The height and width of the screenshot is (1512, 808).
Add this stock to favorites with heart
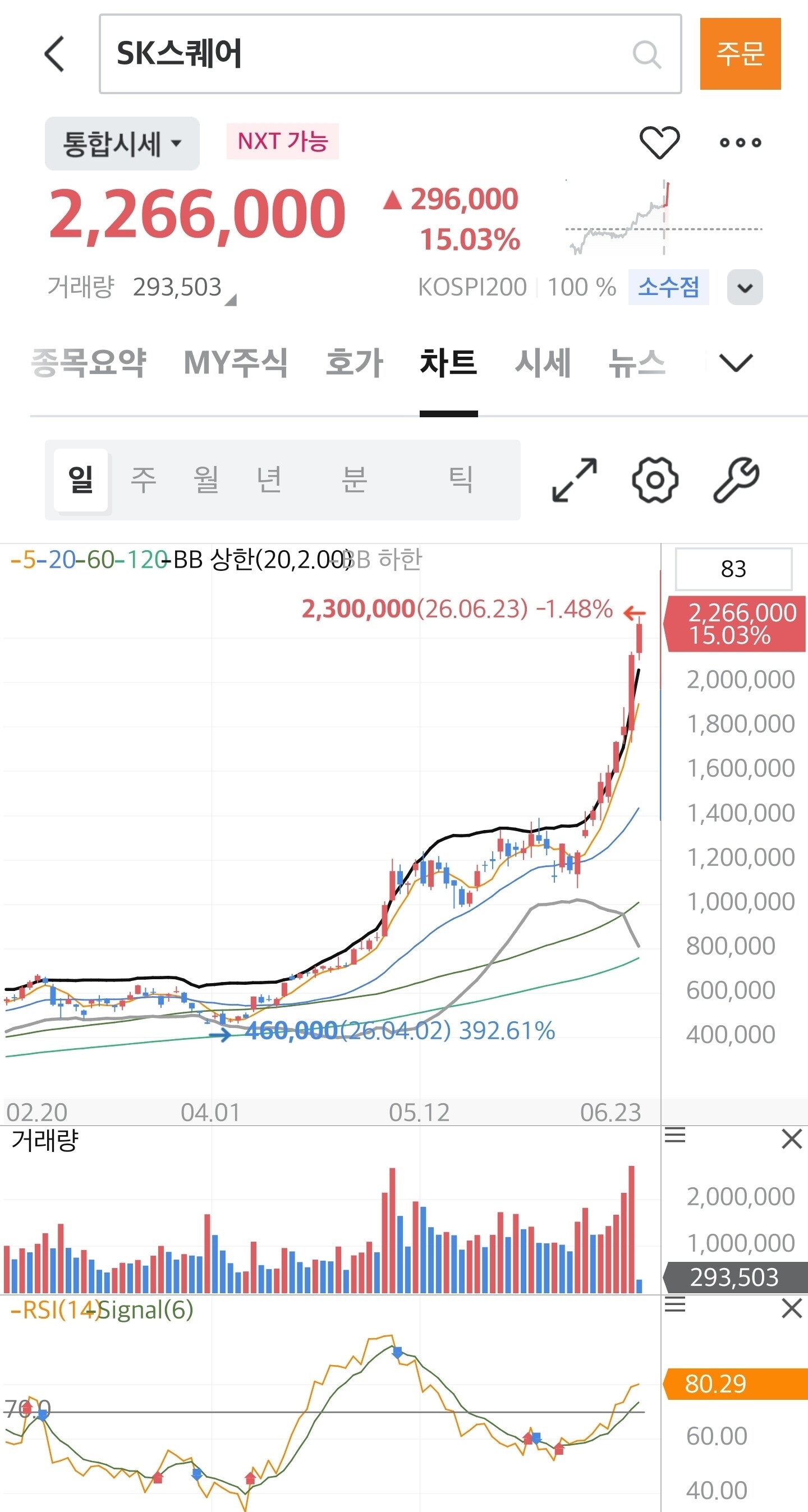(x=659, y=142)
